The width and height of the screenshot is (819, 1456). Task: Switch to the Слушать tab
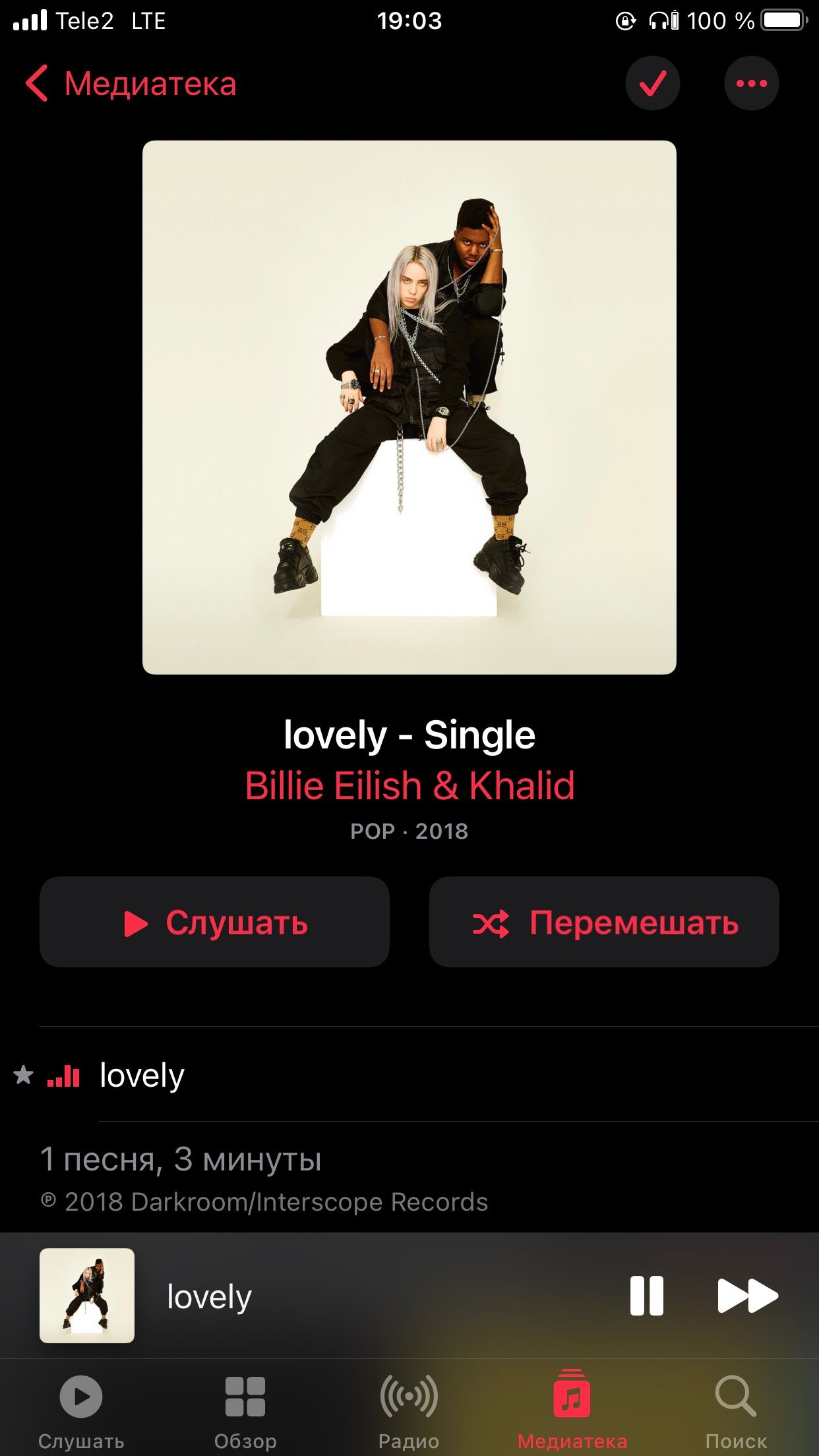click(81, 1411)
